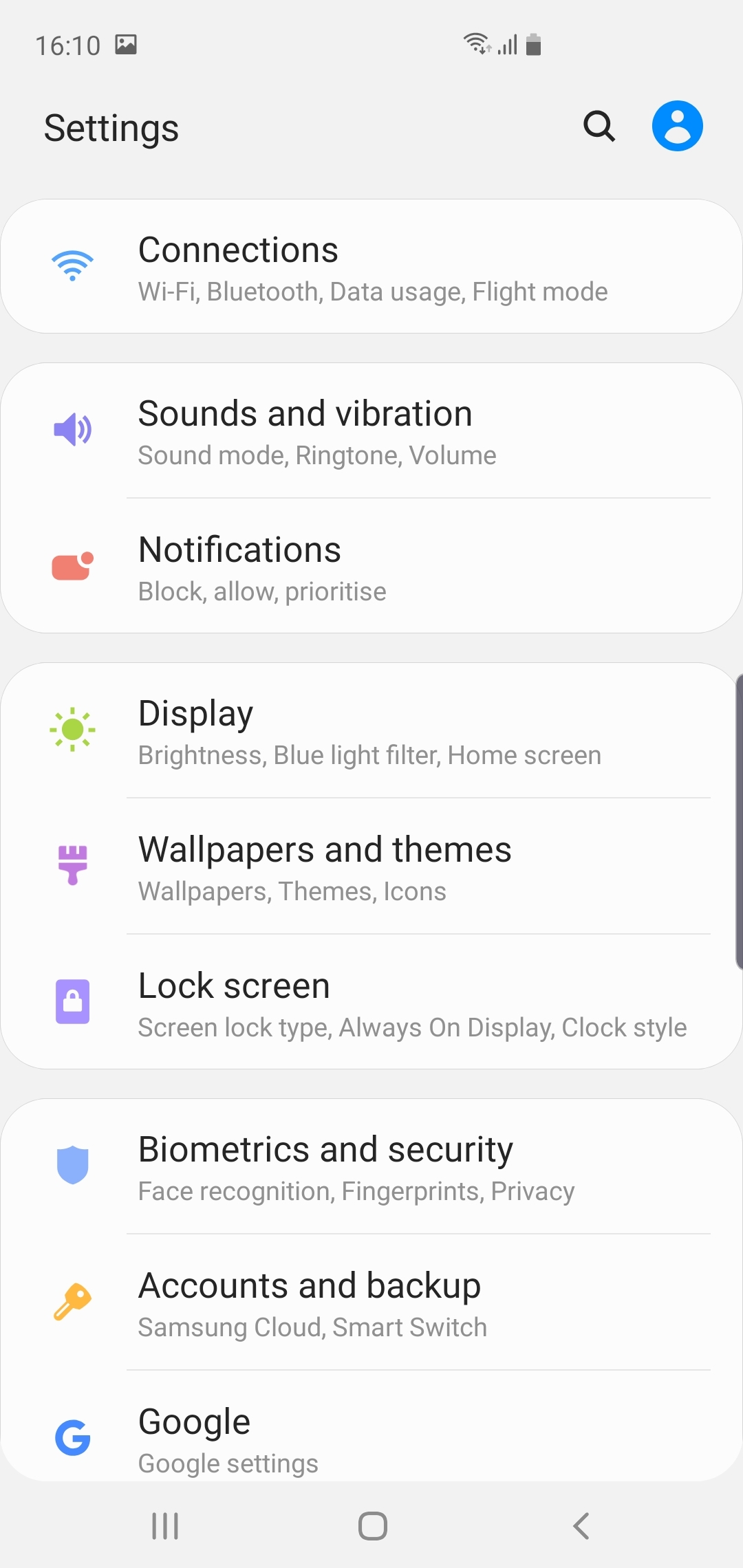Tap the shield icon for Biometrics and security

(72, 1166)
